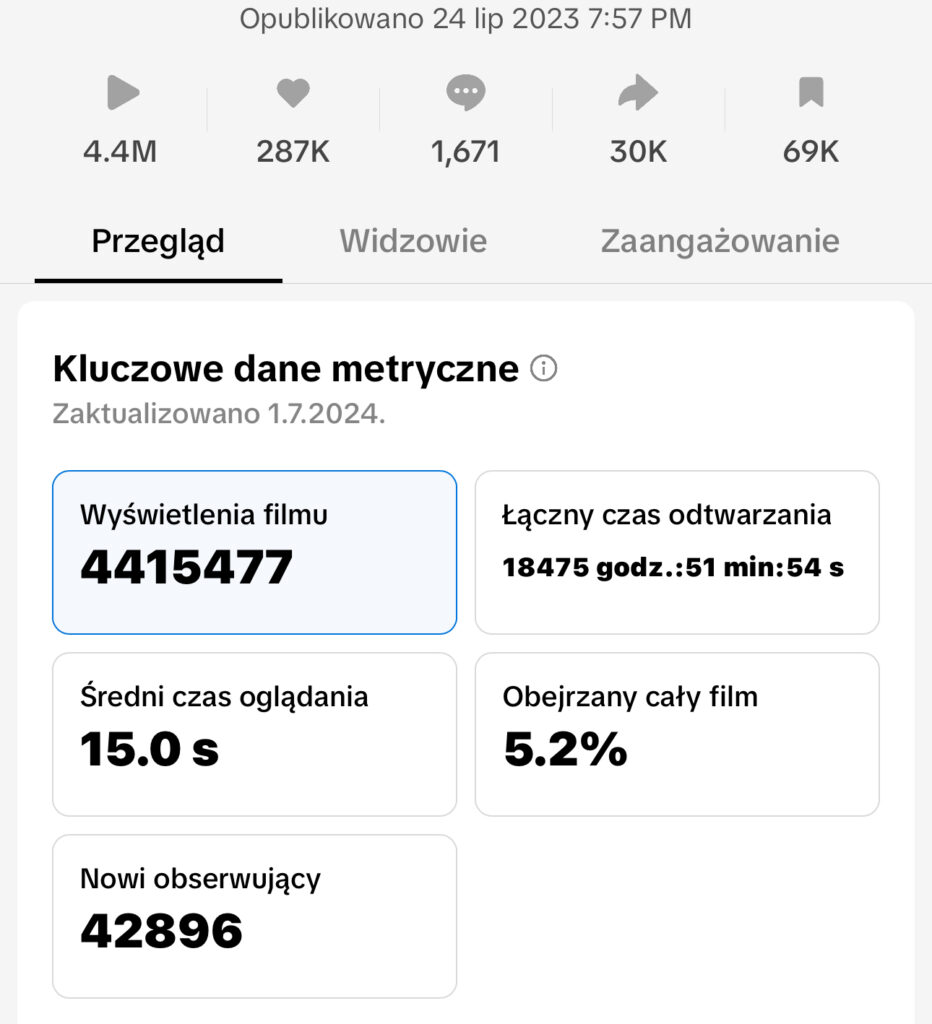Viewport: 932px width, 1024px height.
Task: Switch to the Widzowie tab
Action: pyautogui.click(x=413, y=241)
